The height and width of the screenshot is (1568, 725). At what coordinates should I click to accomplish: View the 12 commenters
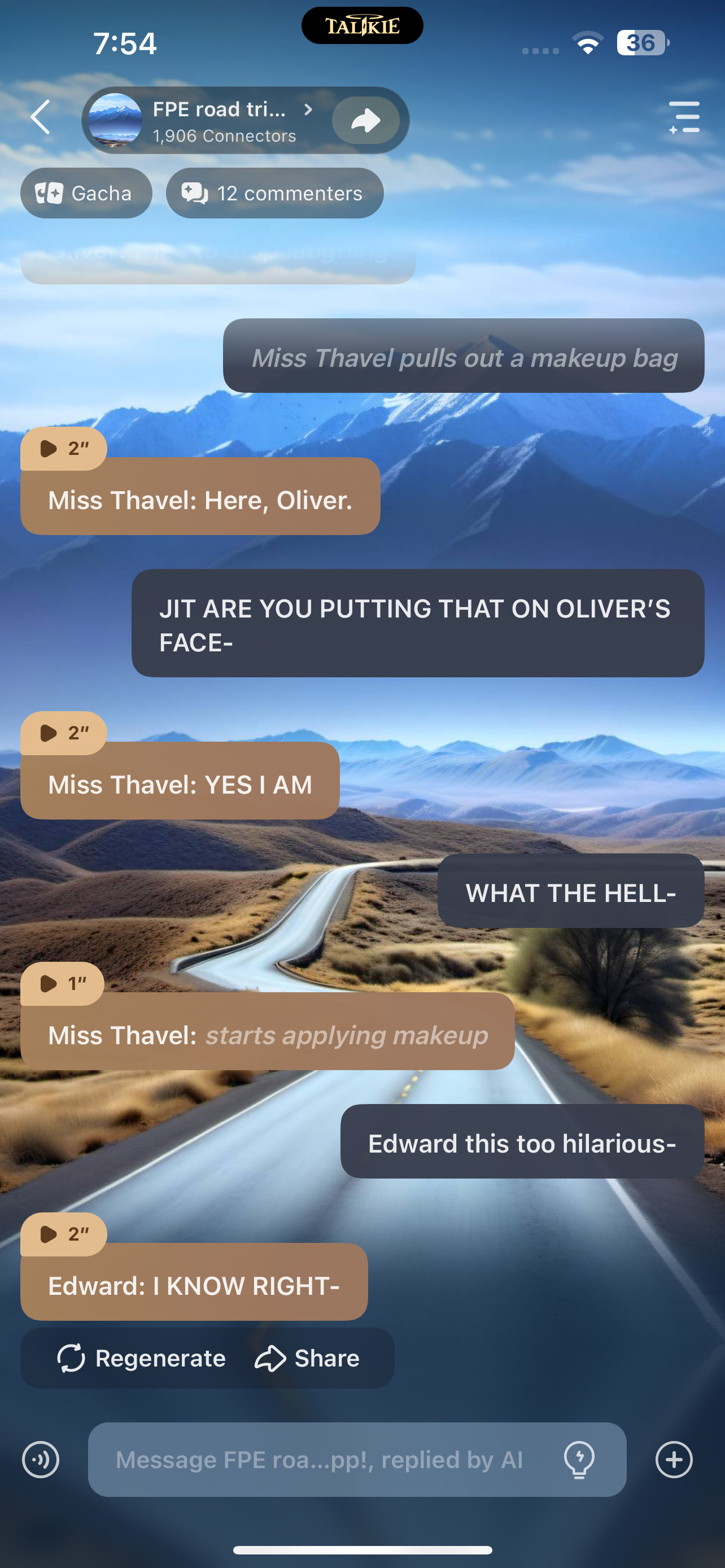(x=274, y=194)
